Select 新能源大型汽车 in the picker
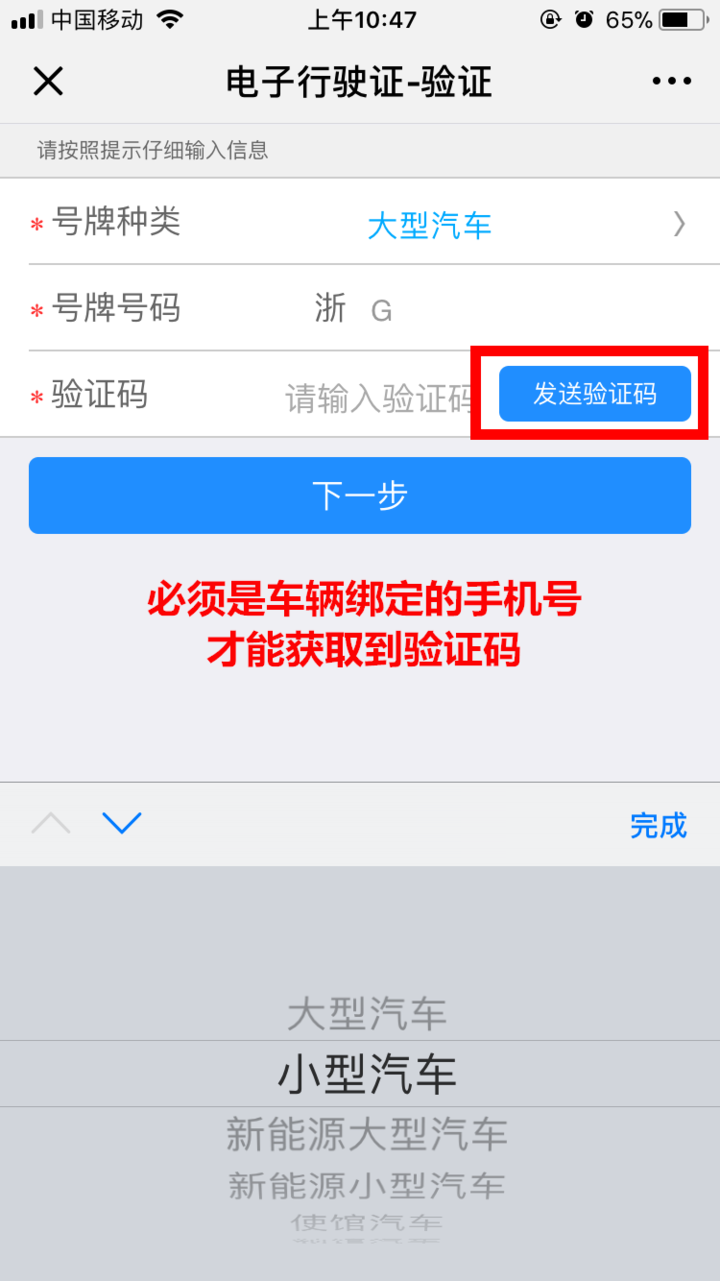 (x=366, y=1135)
